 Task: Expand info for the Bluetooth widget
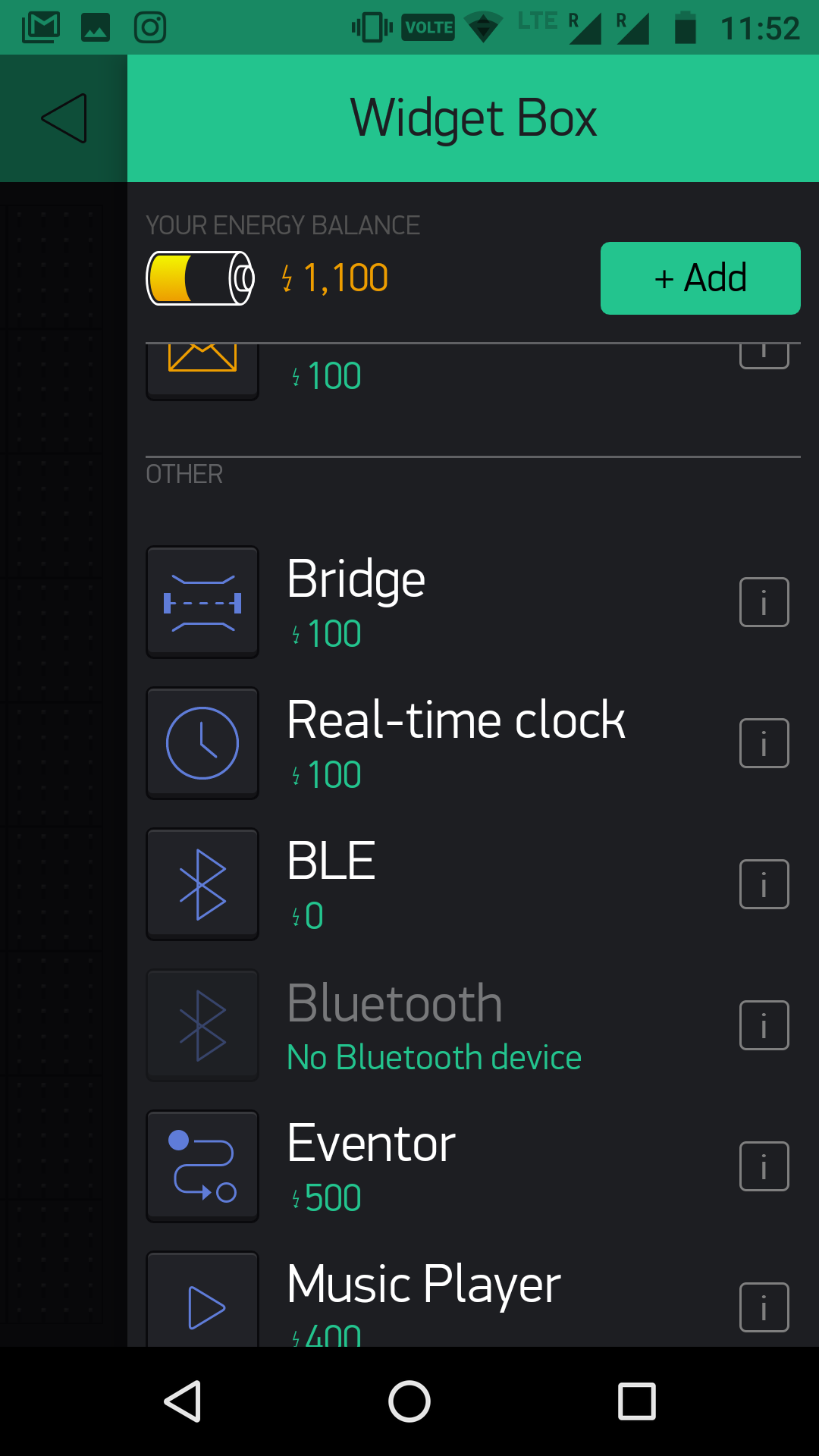(764, 1025)
